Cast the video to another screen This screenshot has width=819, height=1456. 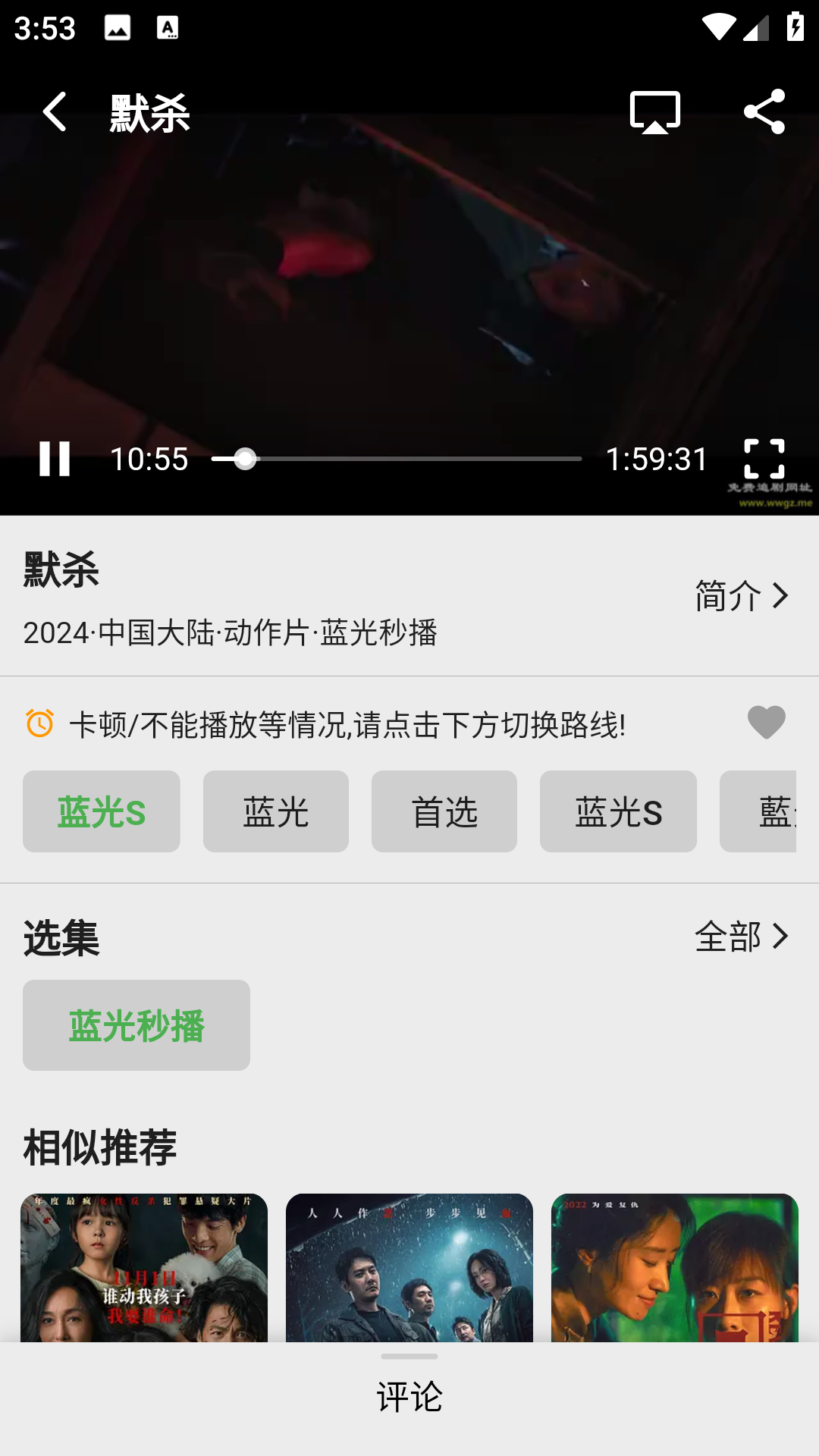pyautogui.click(x=654, y=112)
